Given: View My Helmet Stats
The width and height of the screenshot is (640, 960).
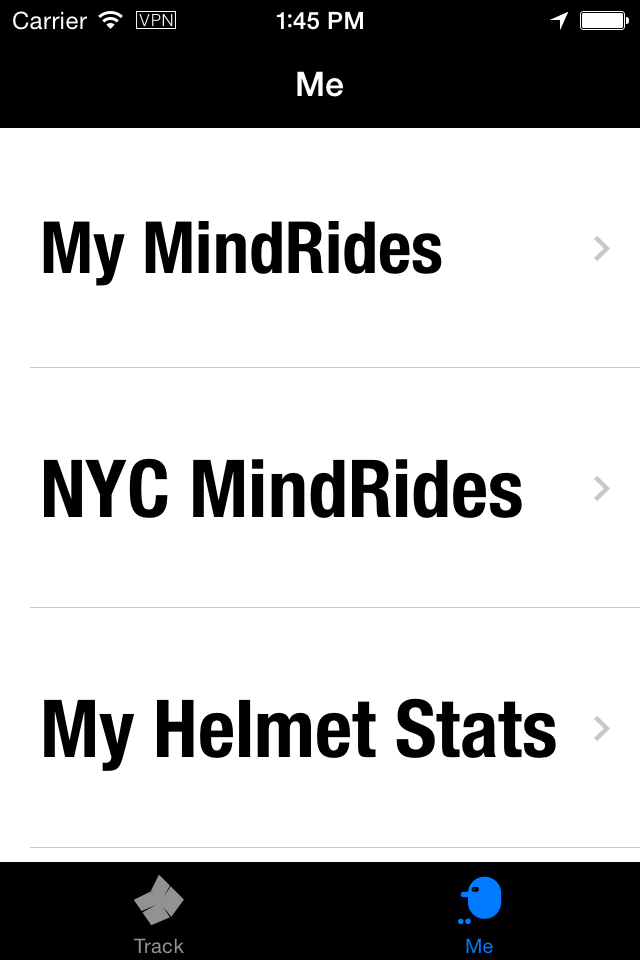Looking at the screenshot, I should click(x=320, y=728).
